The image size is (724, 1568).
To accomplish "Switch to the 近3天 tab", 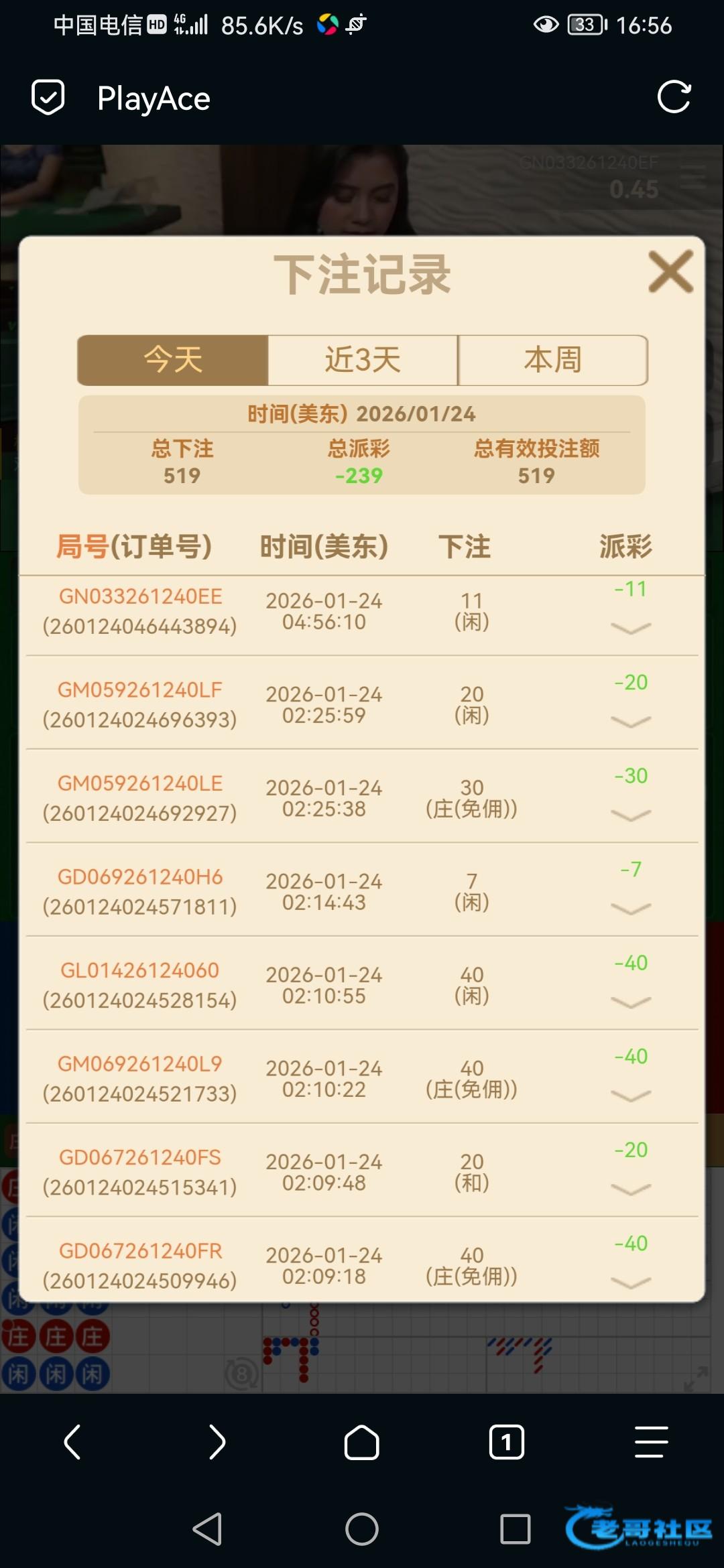I will pyautogui.click(x=363, y=361).
